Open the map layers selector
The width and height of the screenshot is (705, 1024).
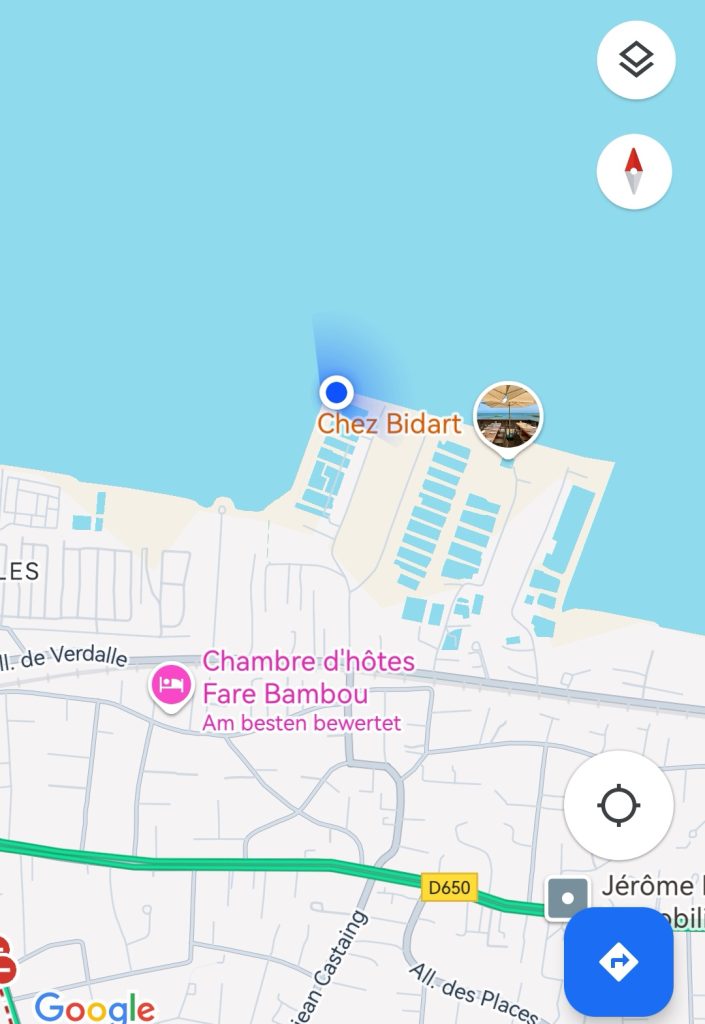636,61
